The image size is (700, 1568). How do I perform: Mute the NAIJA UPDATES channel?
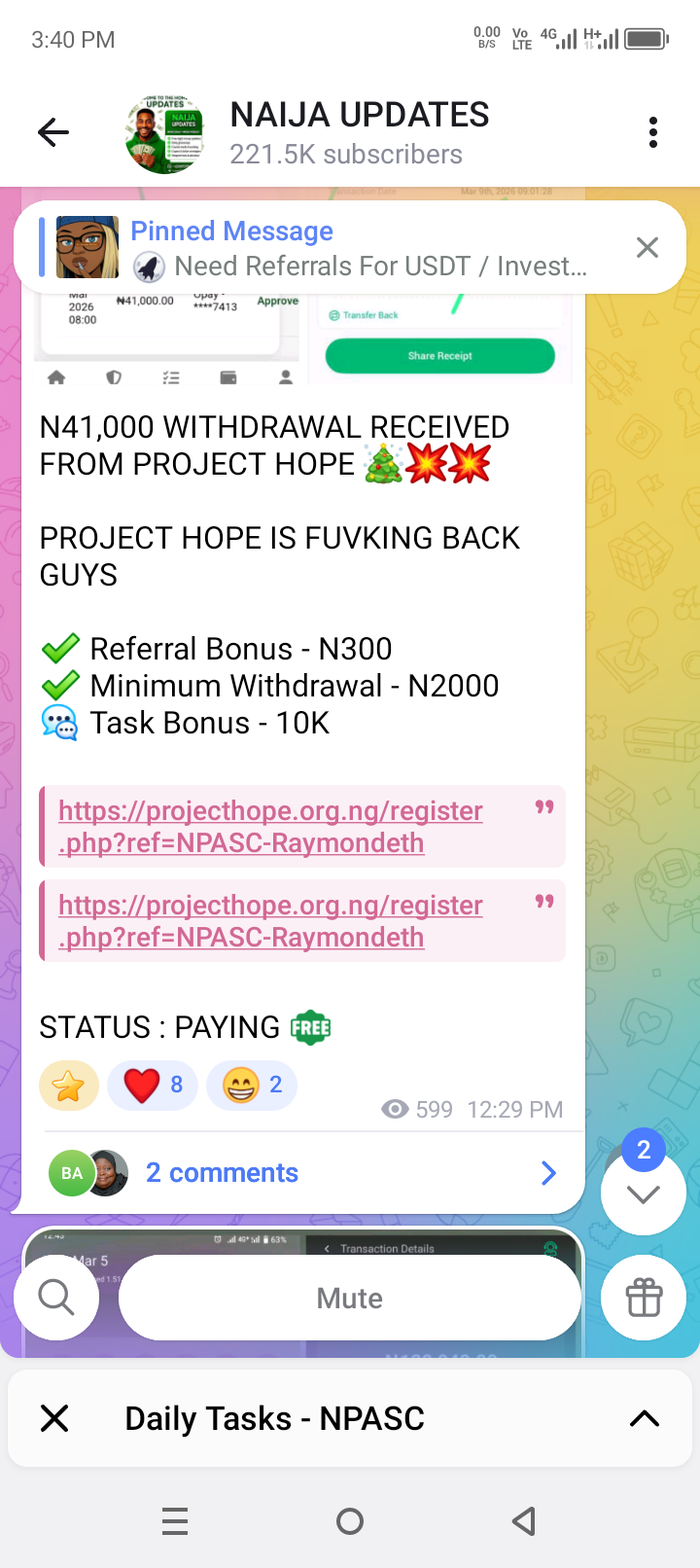tap(350, 1298)
